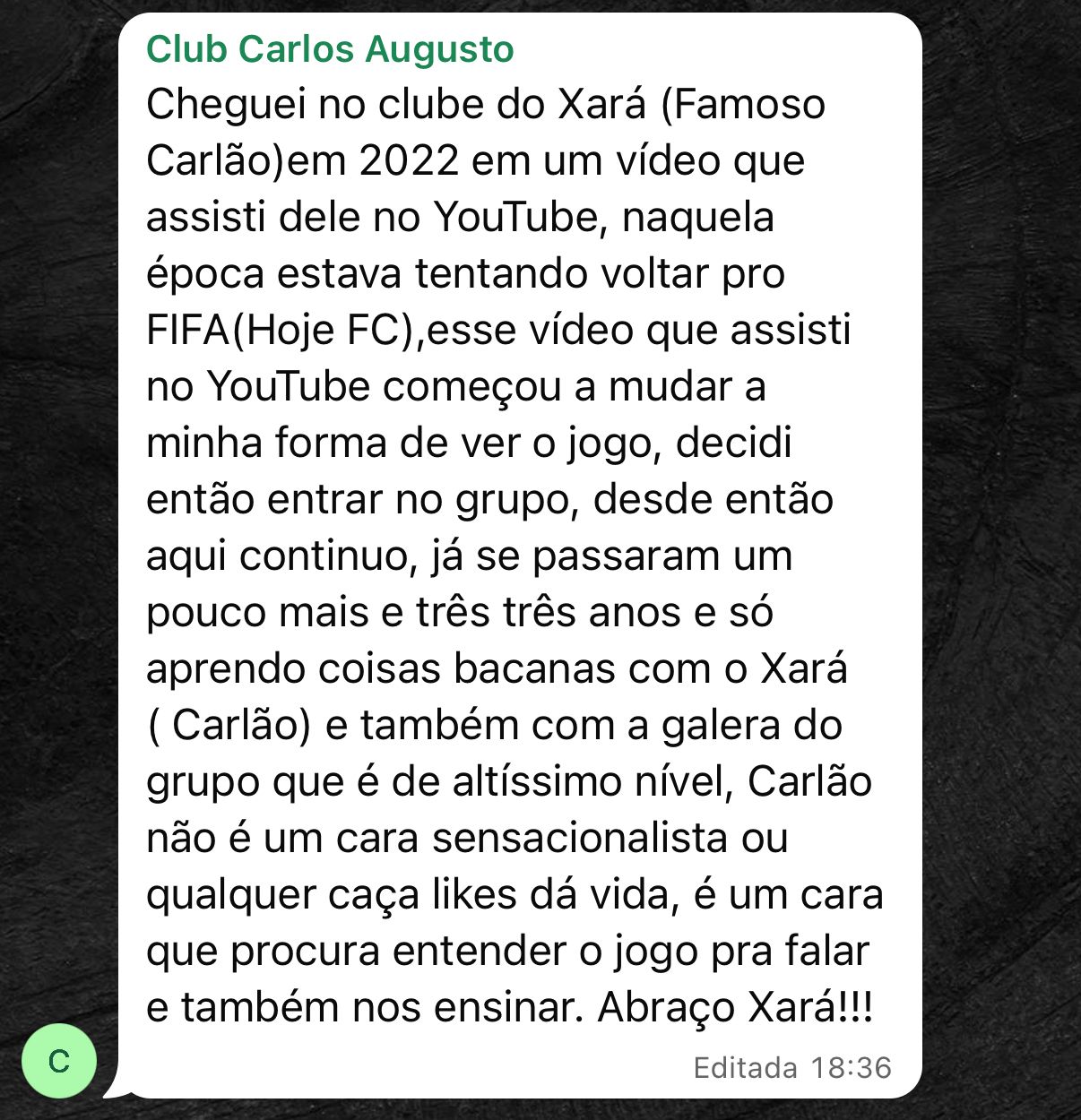1081x1120 pixels.
Task: Open sender name Club Carlos Augusto
Action: tap(330, 49)
